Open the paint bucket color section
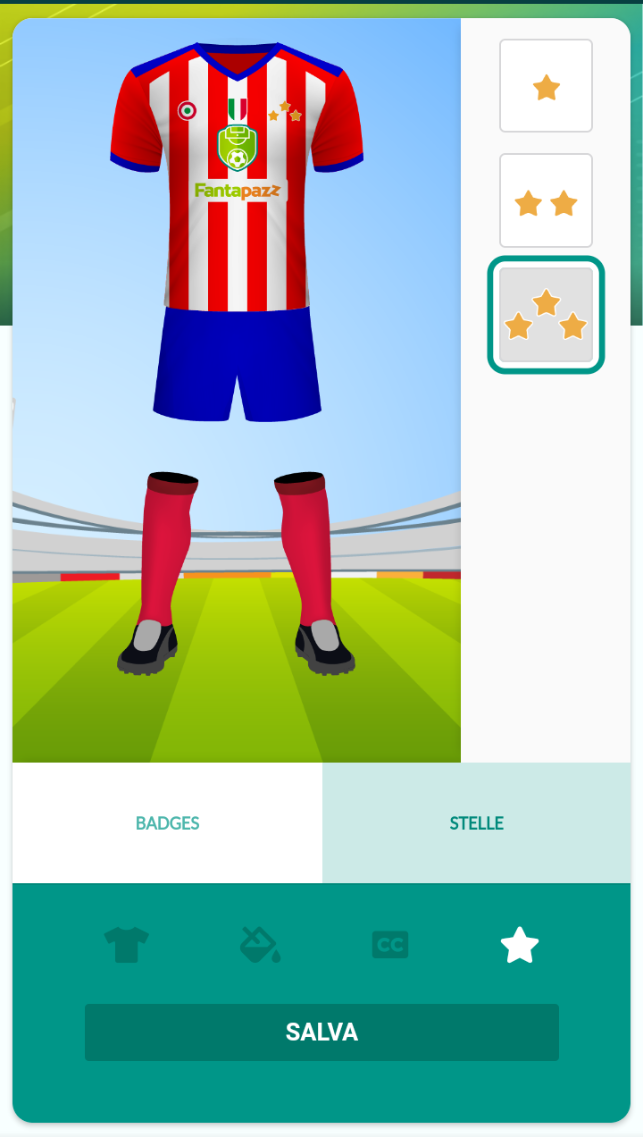 (x=260, y=945)
